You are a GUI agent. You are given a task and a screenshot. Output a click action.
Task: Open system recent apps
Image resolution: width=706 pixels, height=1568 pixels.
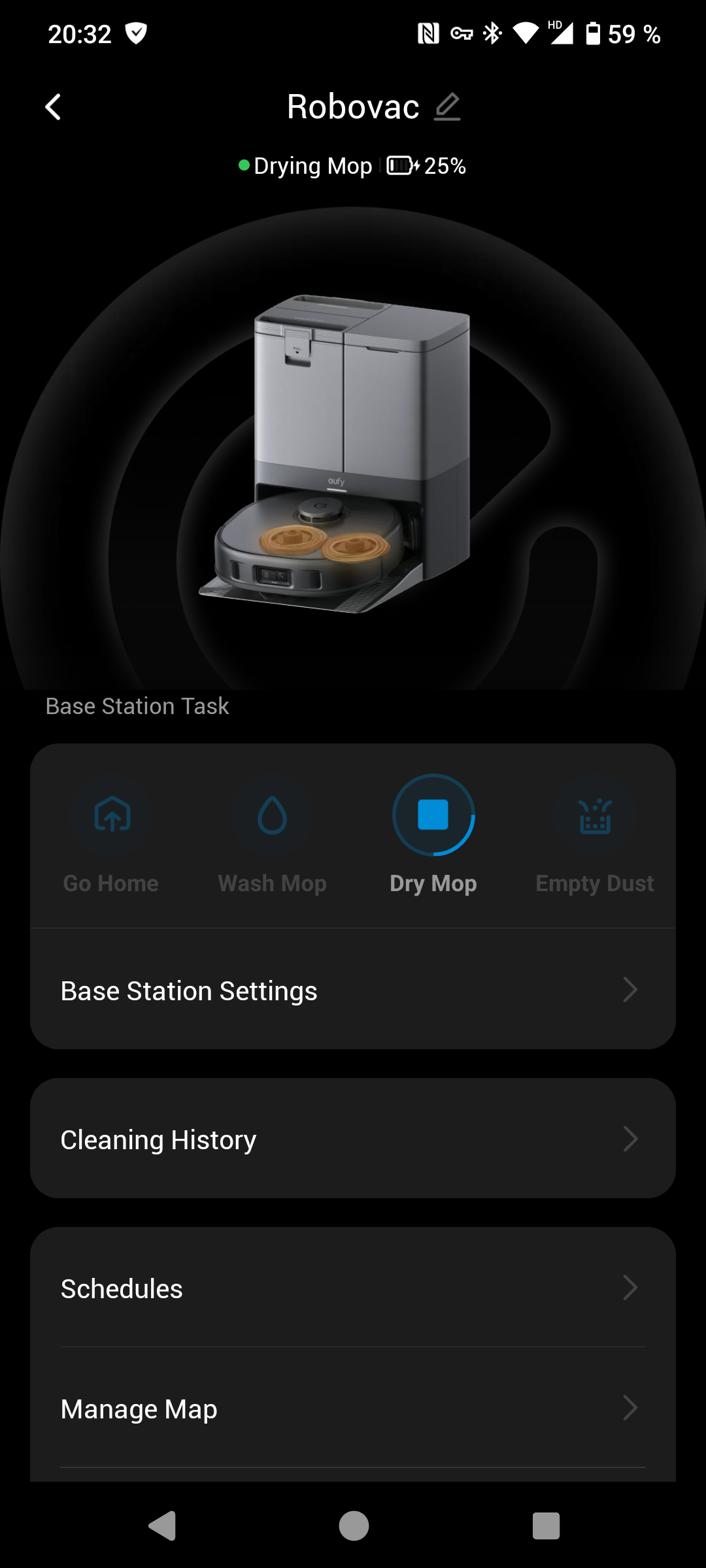click(x=546, y=1526)
